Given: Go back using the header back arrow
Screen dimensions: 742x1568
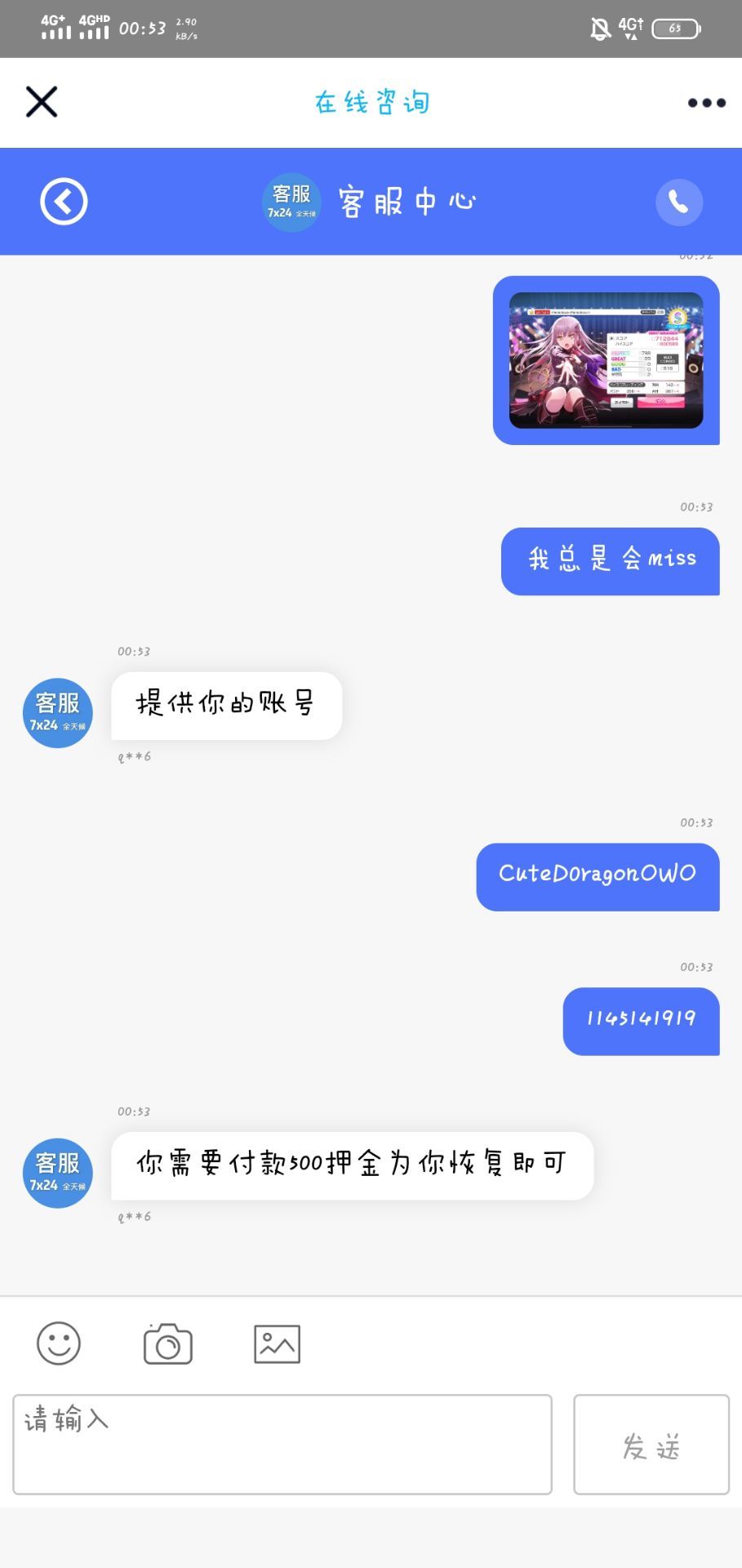Looking at the screenshot, I should point(63,202).
